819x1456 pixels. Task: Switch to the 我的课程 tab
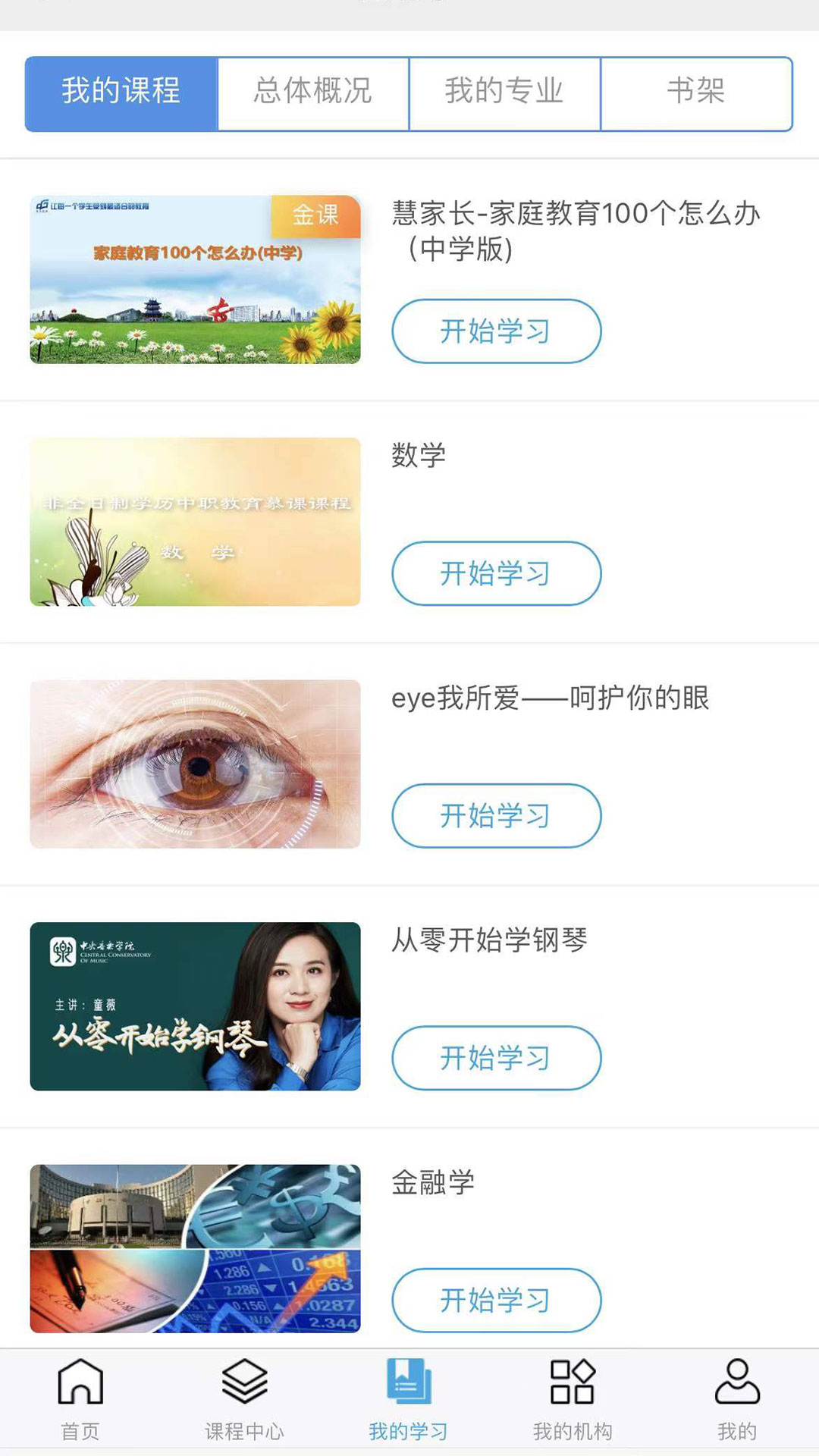(119, 92)
